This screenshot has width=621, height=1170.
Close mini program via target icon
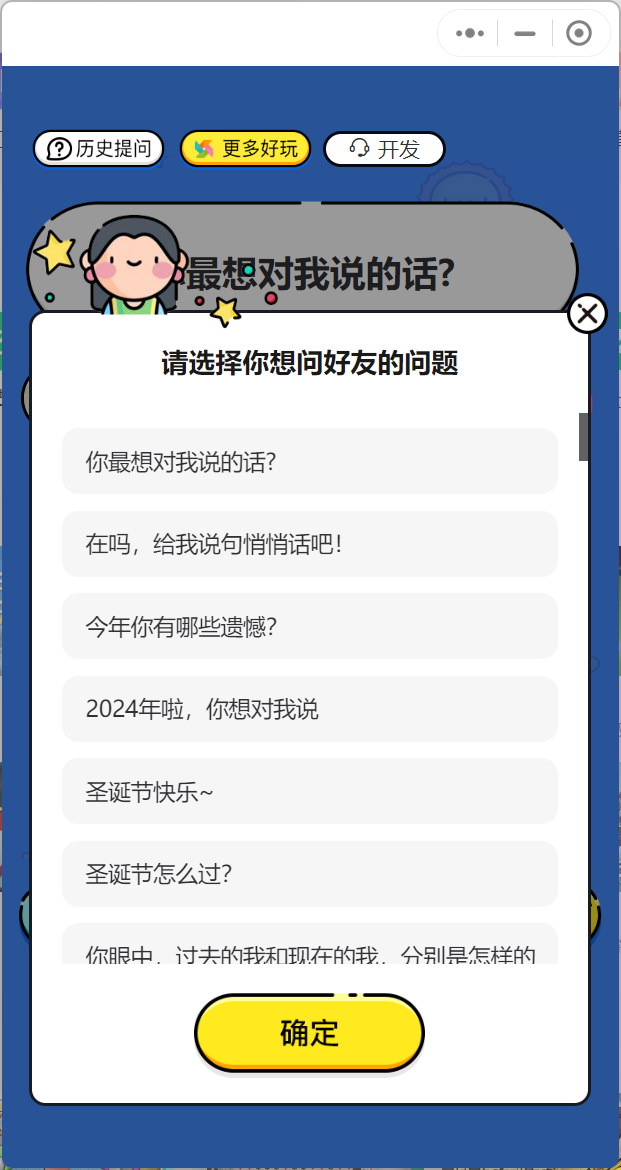(578, 33)
